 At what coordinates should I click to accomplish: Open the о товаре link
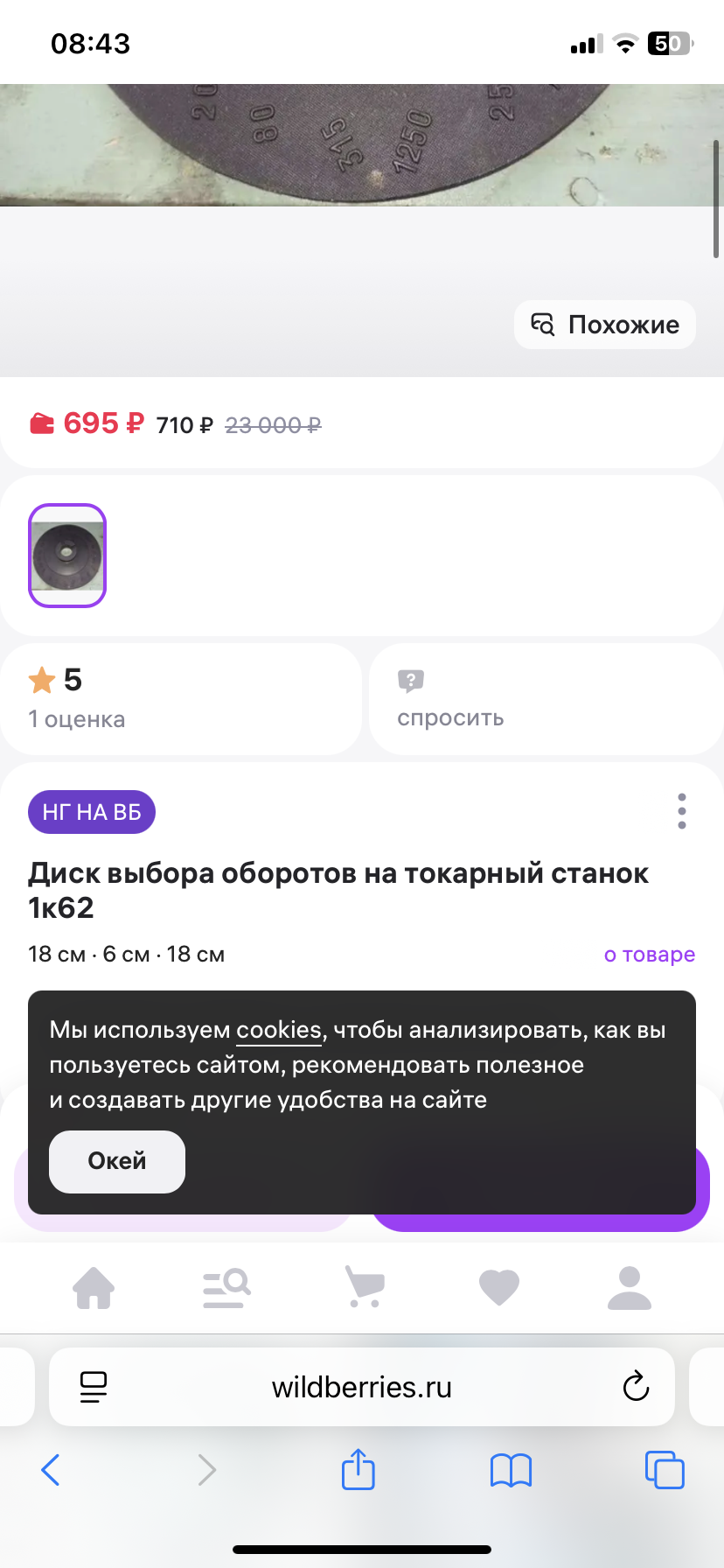pos(649,955)
